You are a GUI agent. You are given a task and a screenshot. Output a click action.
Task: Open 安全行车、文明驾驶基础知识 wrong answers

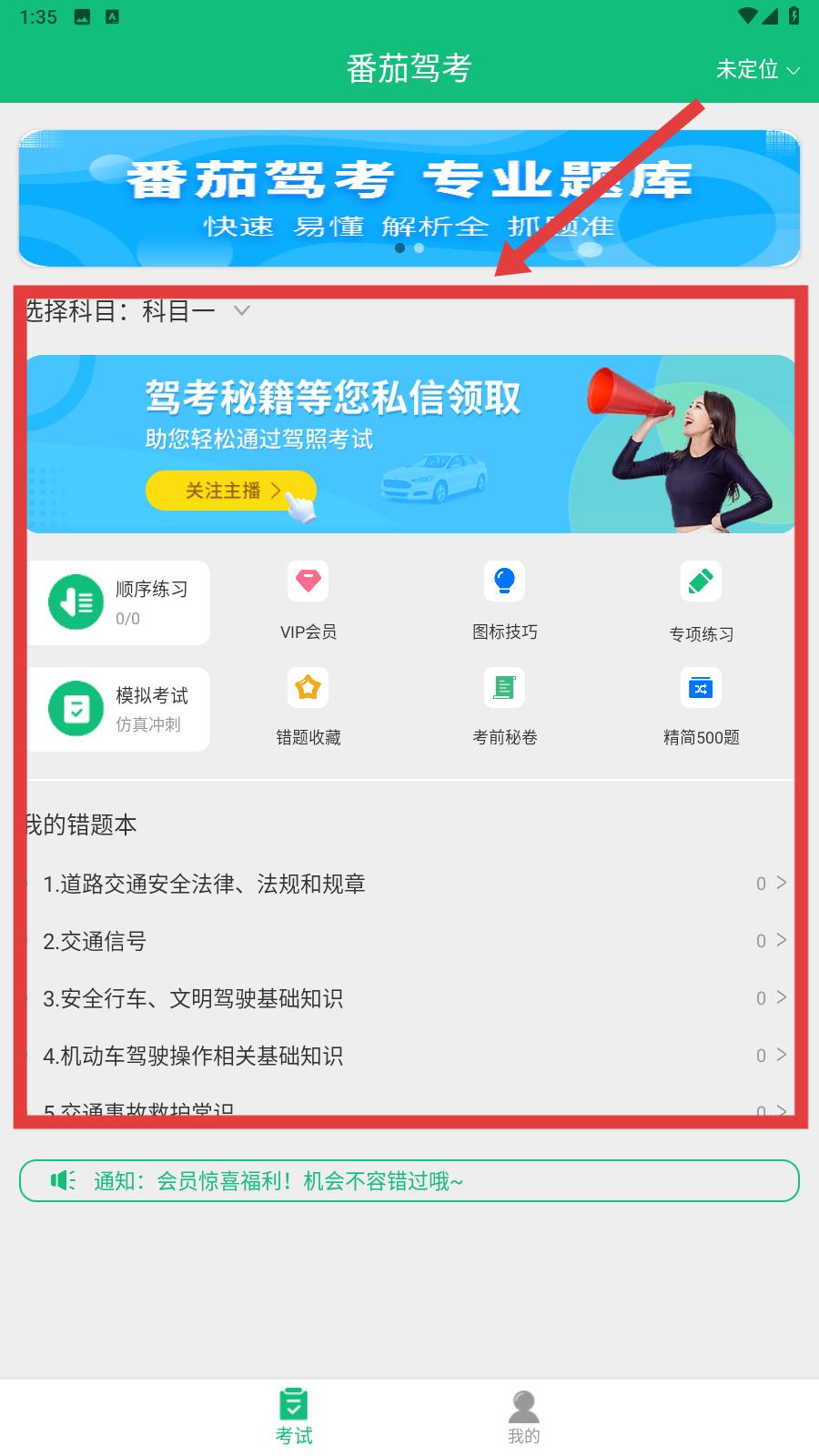click(x=409, y=998)
